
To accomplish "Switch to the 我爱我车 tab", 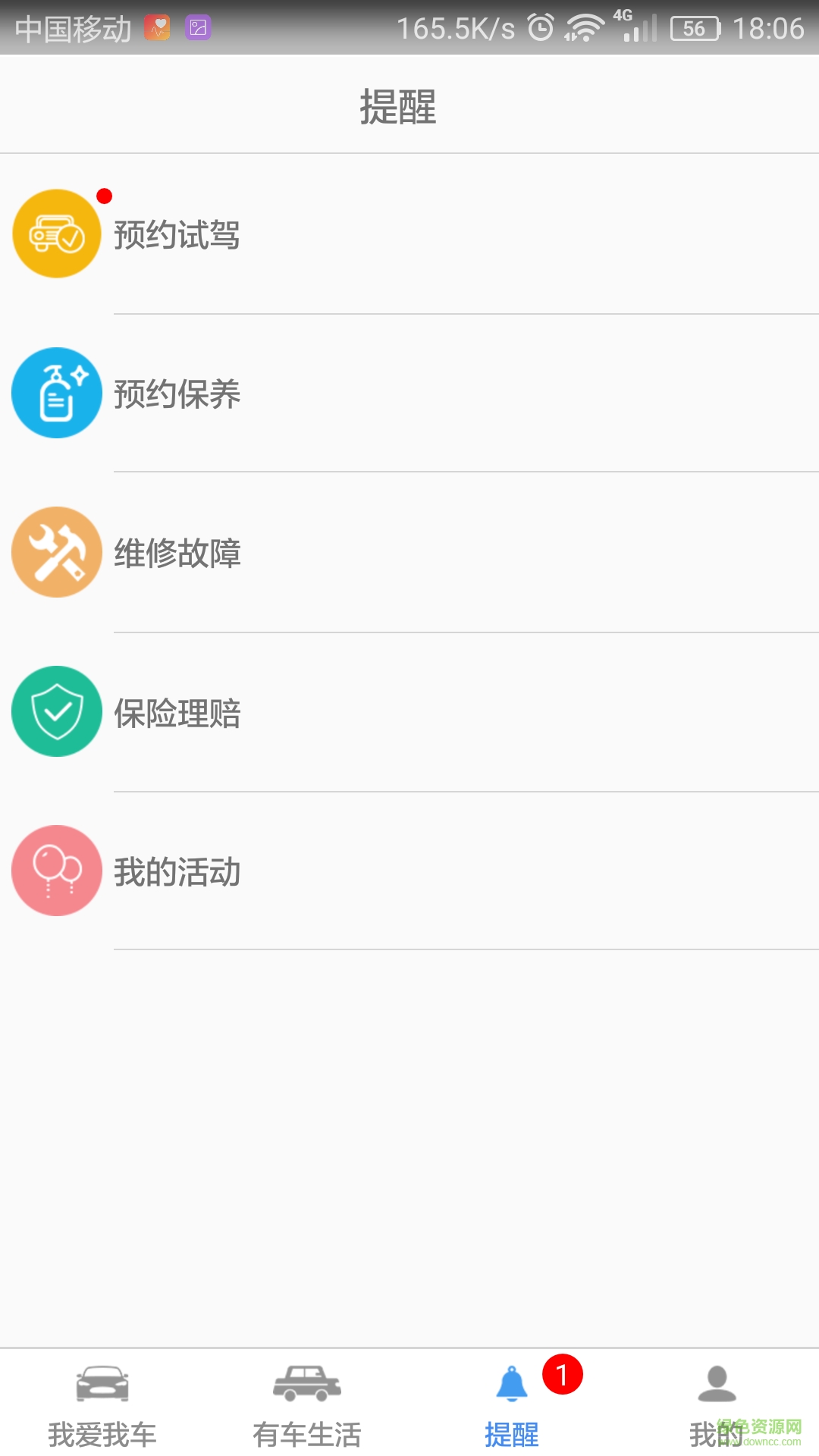I will click(102, 1404).
